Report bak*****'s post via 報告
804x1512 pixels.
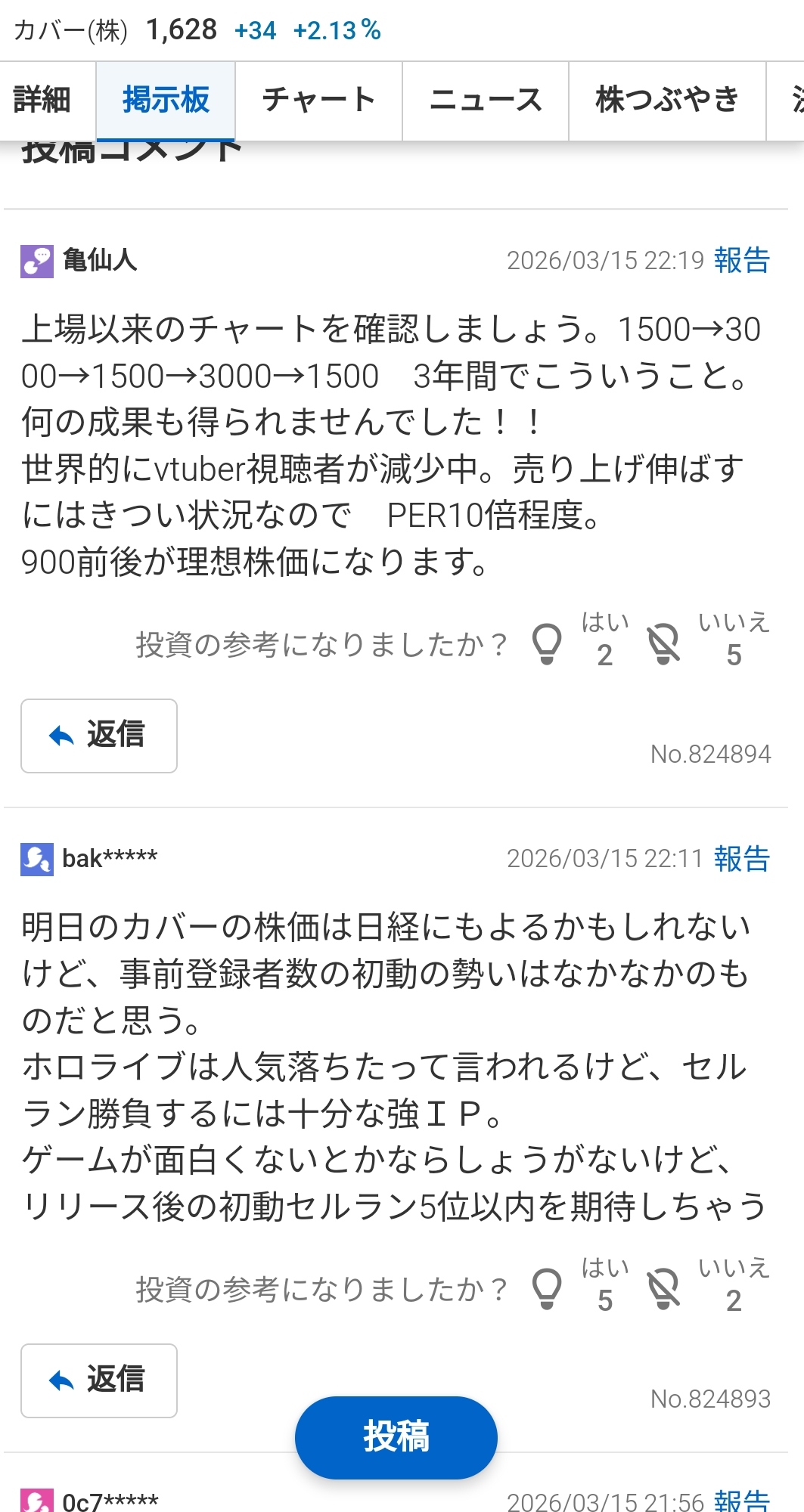point(742,859)
